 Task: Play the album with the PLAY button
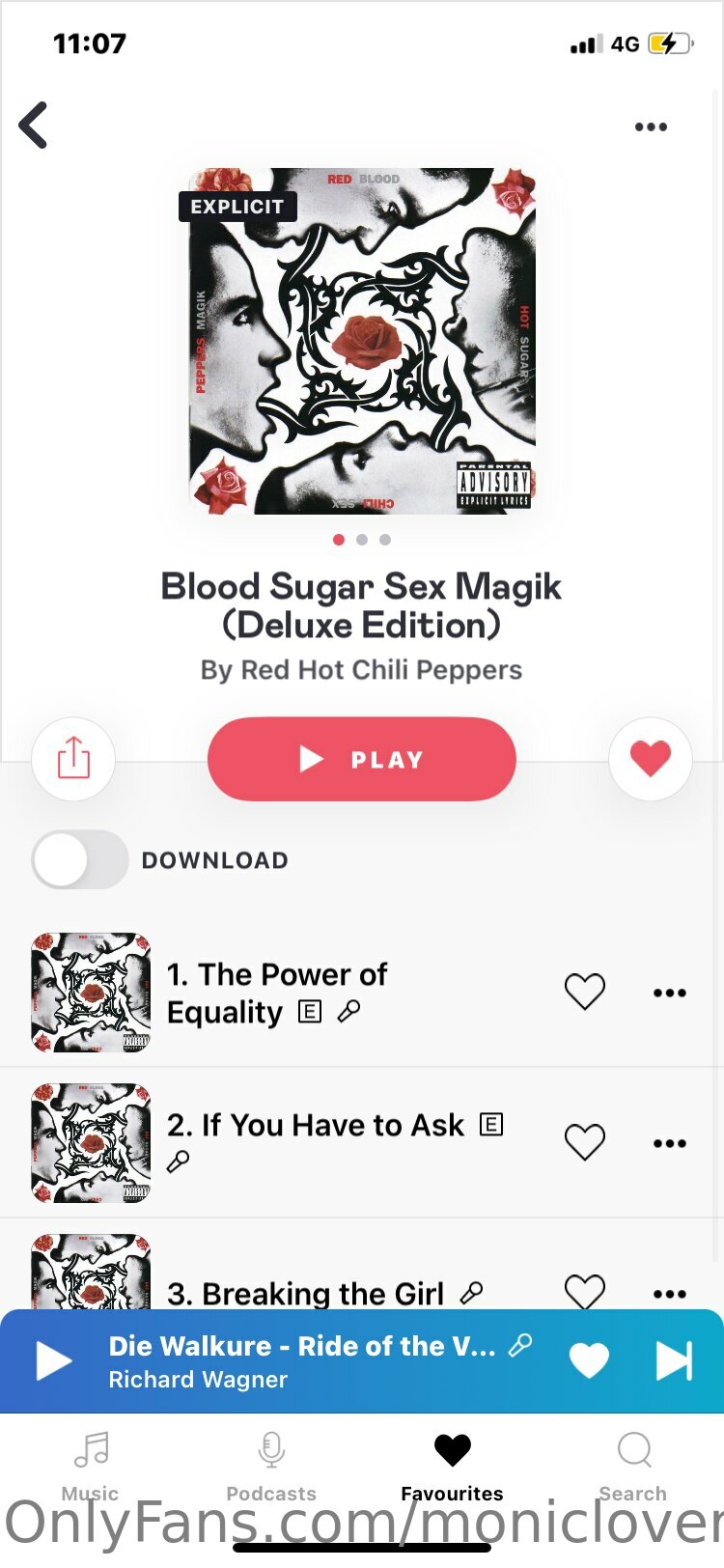pos(362,759)
